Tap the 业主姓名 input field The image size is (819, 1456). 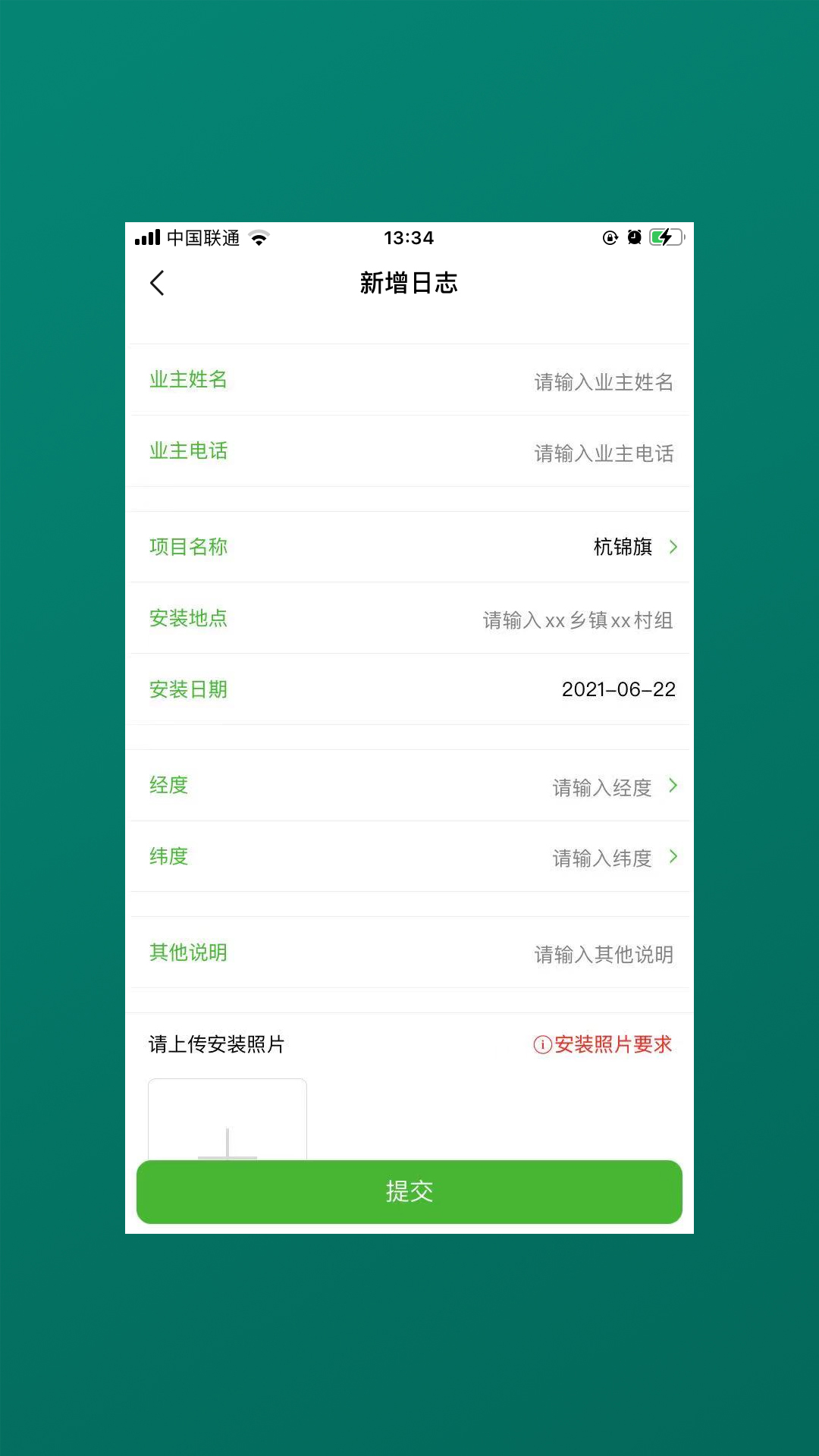pyautogui.click(x=603, y=381)
